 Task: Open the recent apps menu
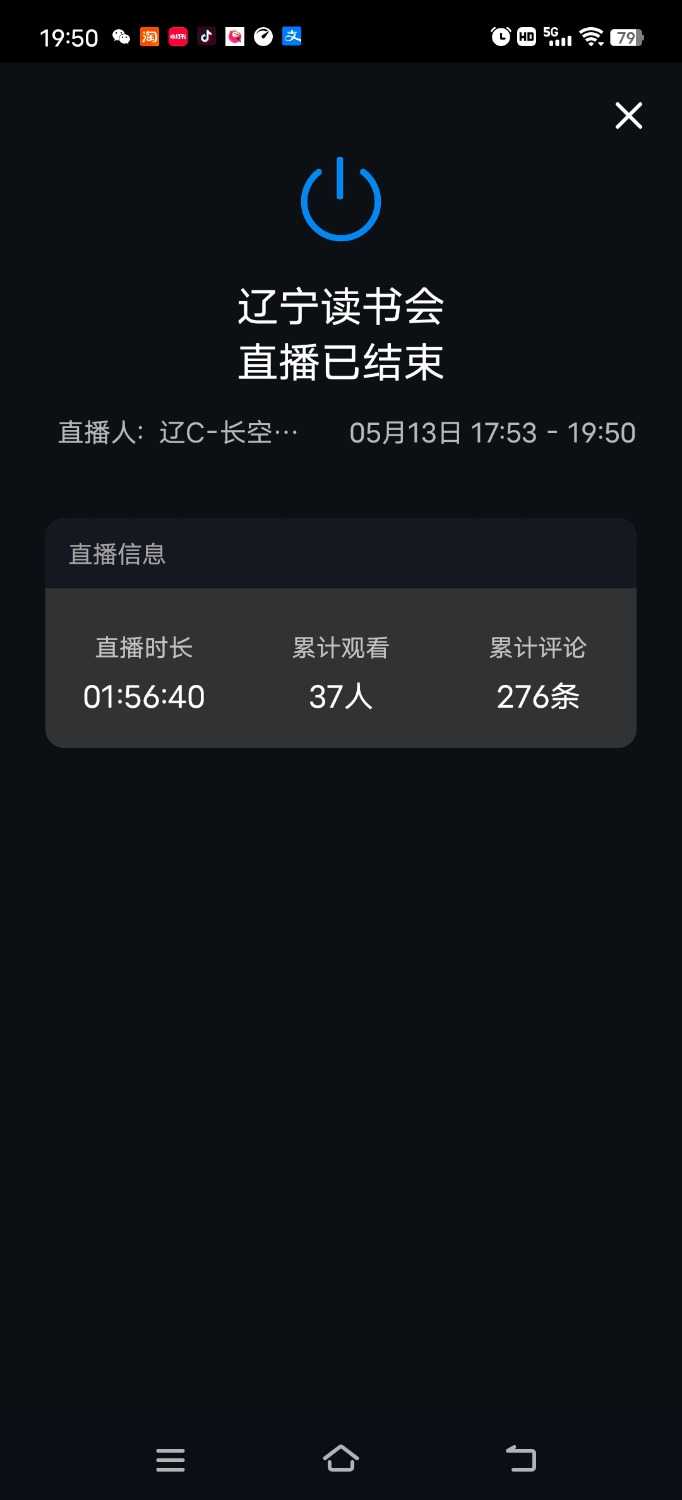[x=171, y=1460]
